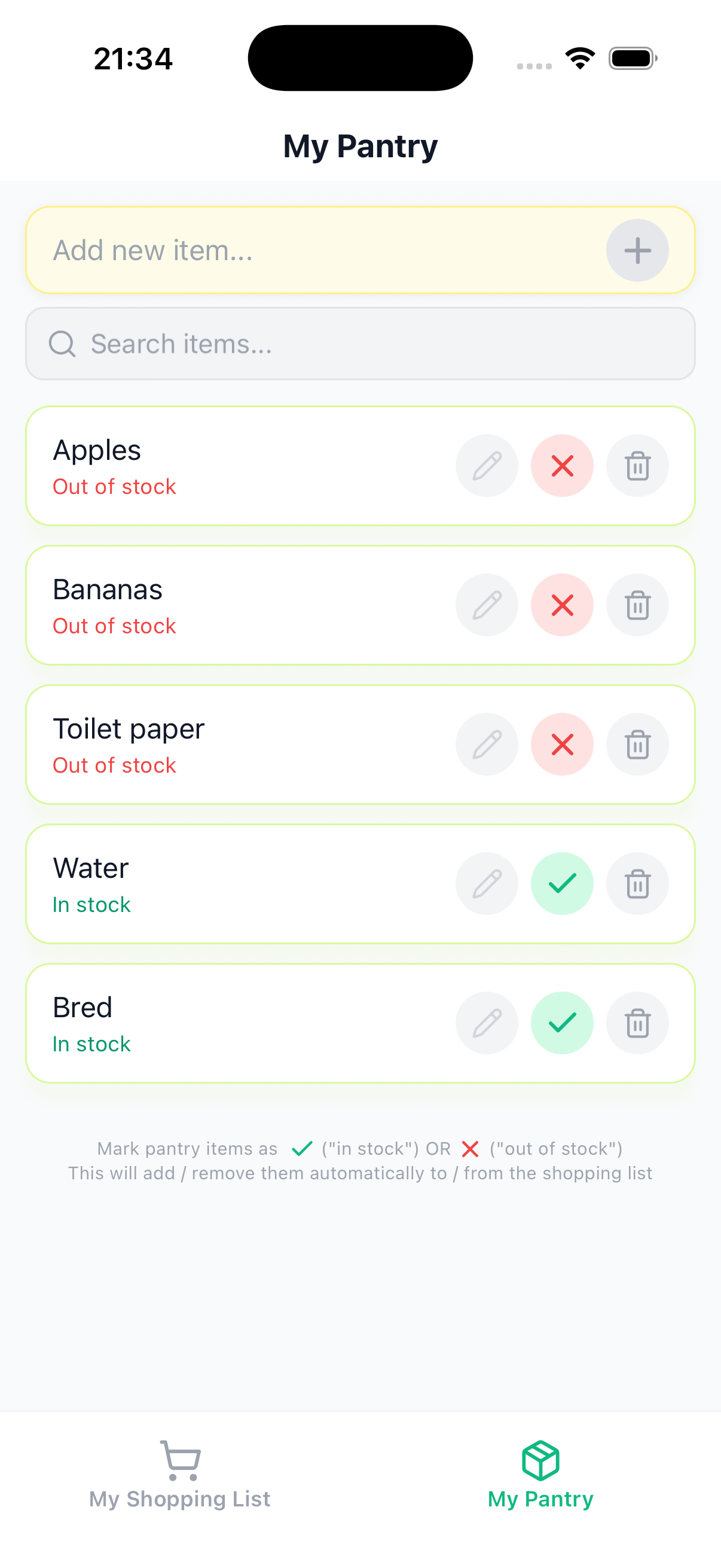
Task: Remove Bananas with the trash icon
Action: pyautogui.click(x=637, y=605)
